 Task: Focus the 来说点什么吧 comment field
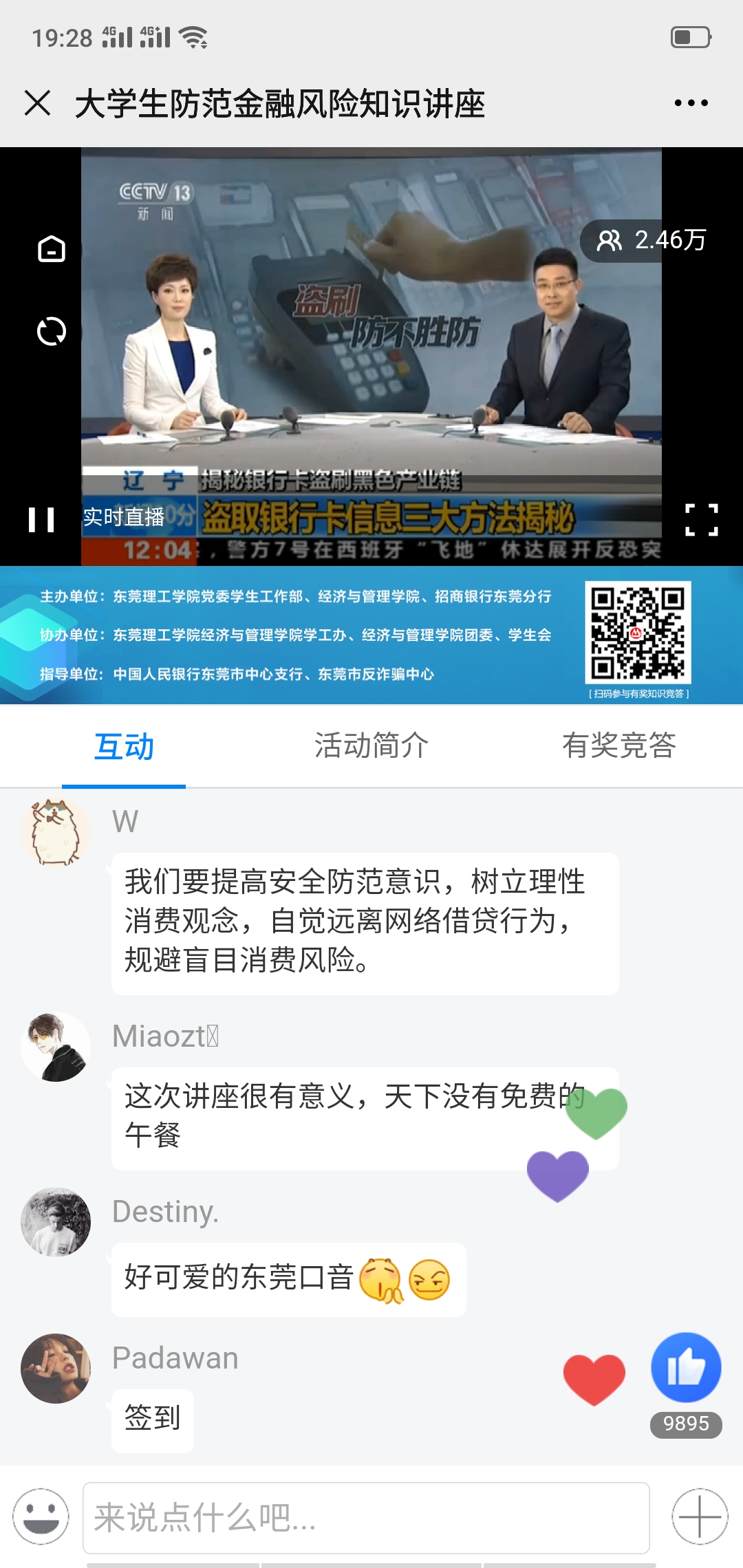click(366, 1518)
